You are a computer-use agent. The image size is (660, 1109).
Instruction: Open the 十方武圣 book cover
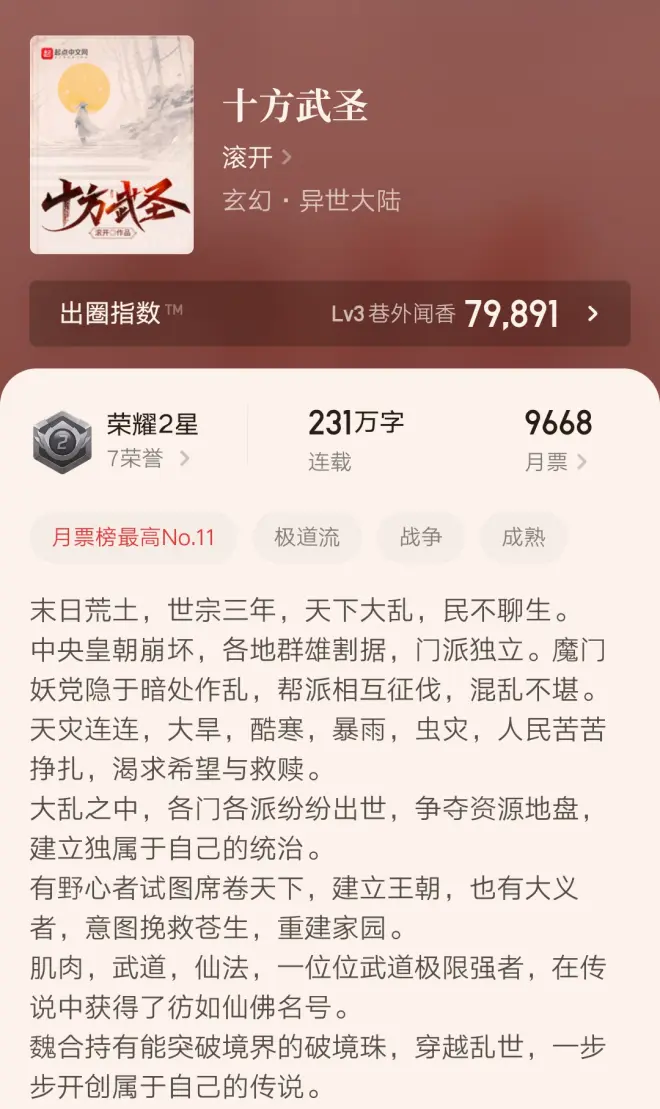click(x=112, y=145)
